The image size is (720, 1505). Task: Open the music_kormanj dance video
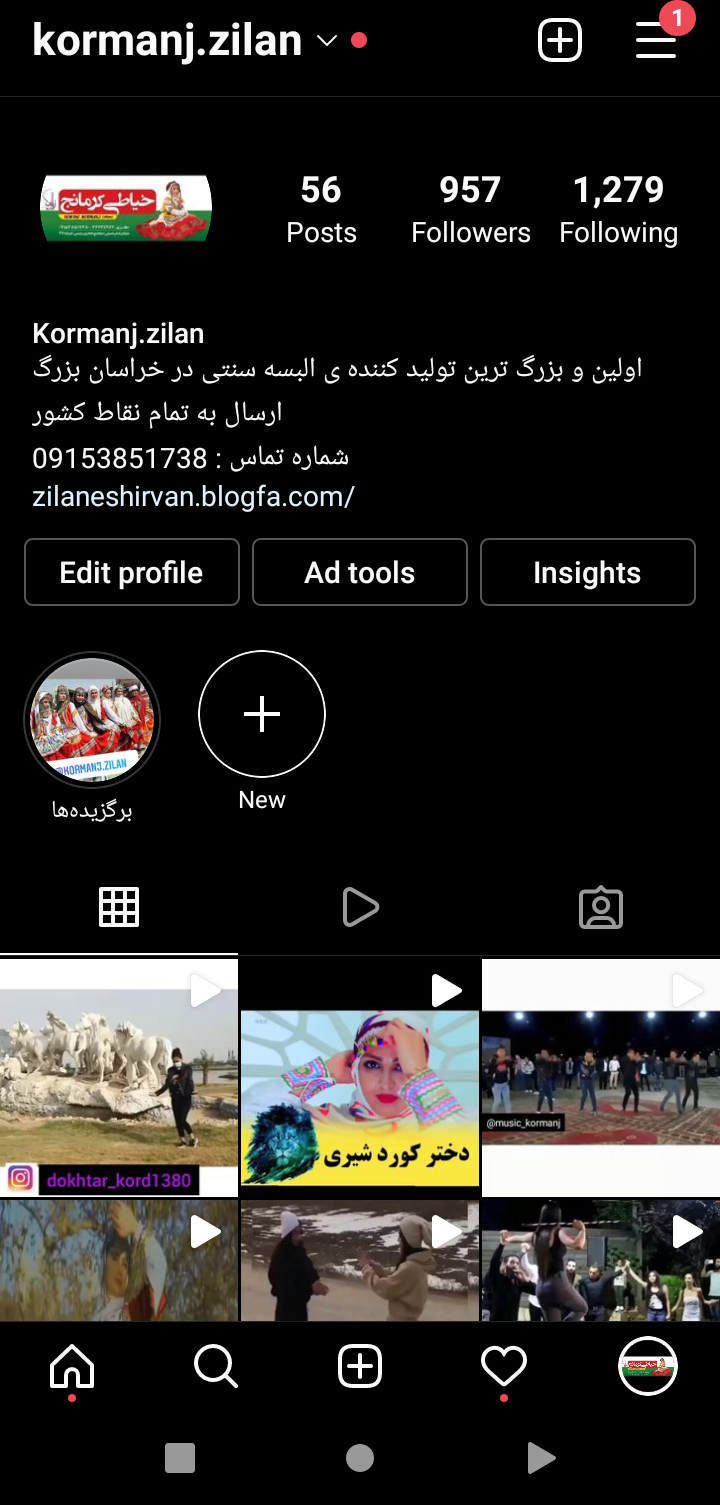(601, 1077)
